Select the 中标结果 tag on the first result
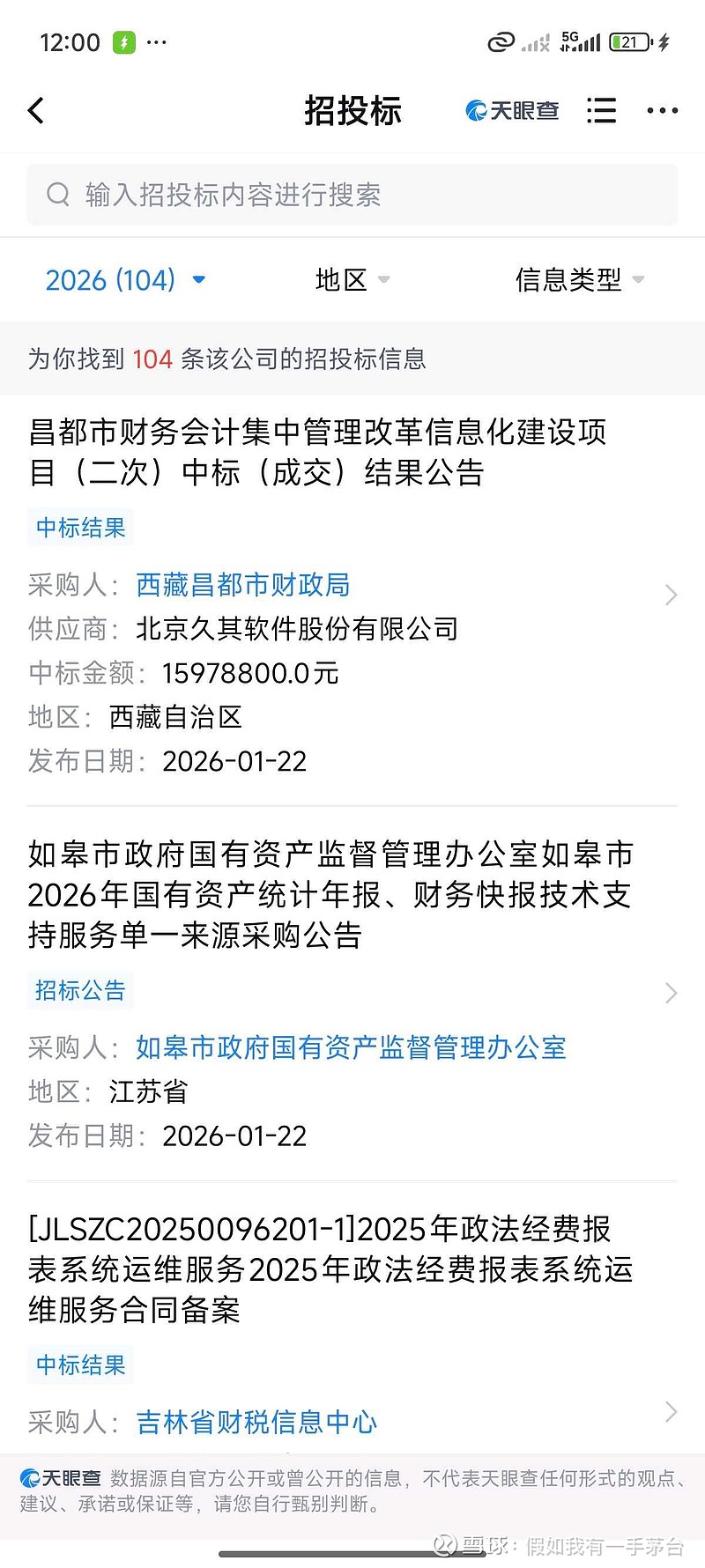This screenshot has height=1568, width=705. [79, 527]
